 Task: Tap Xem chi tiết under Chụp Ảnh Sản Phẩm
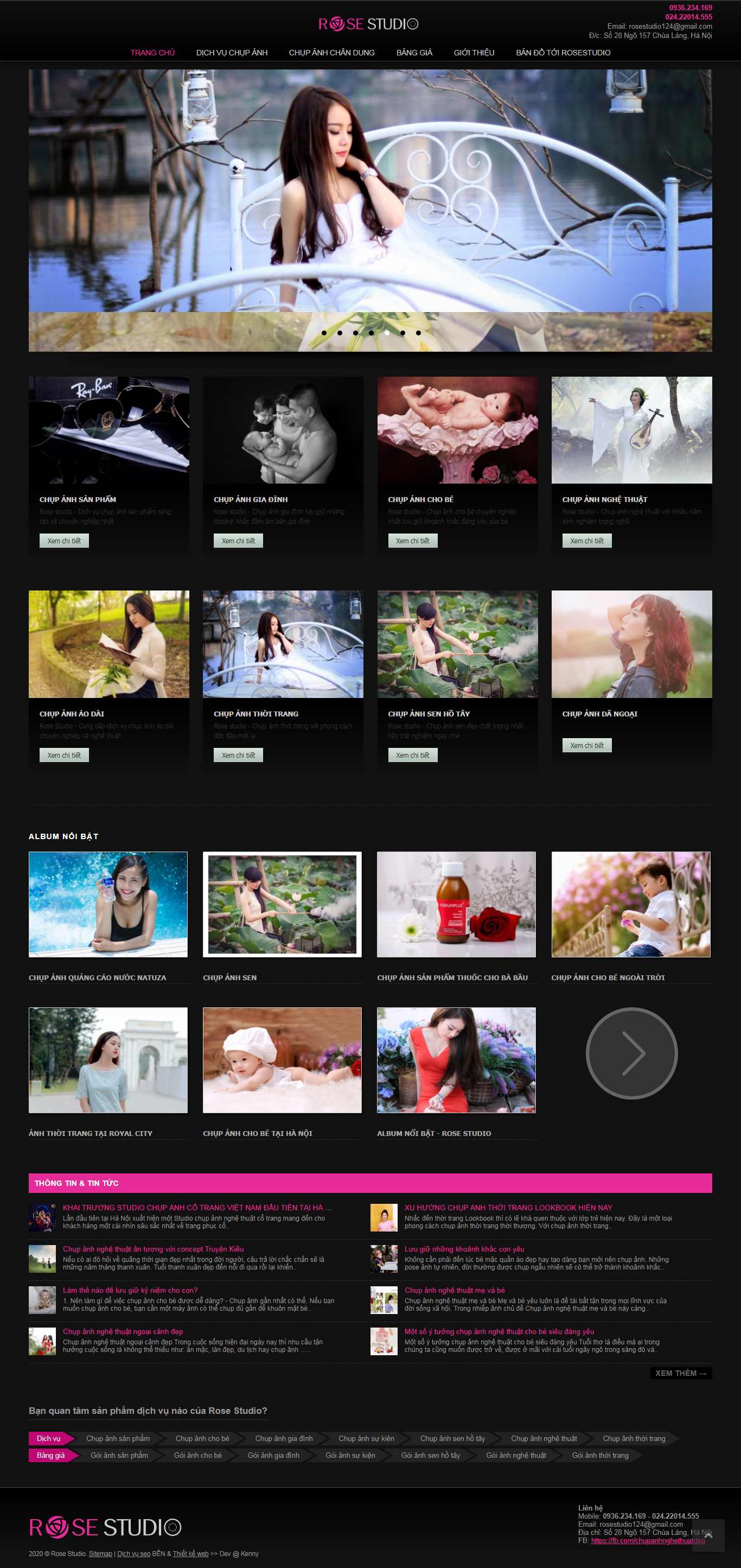(64, 541)
